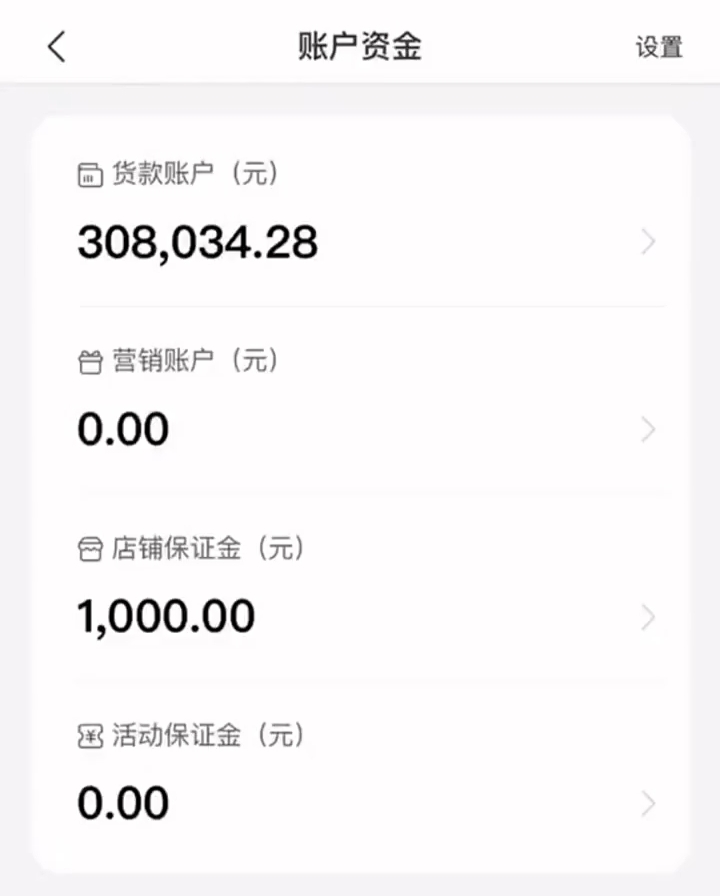Viewport: 720px width, 896px height.
Task: Select the 货款账户（元）label
Action: tap(192, 173)
